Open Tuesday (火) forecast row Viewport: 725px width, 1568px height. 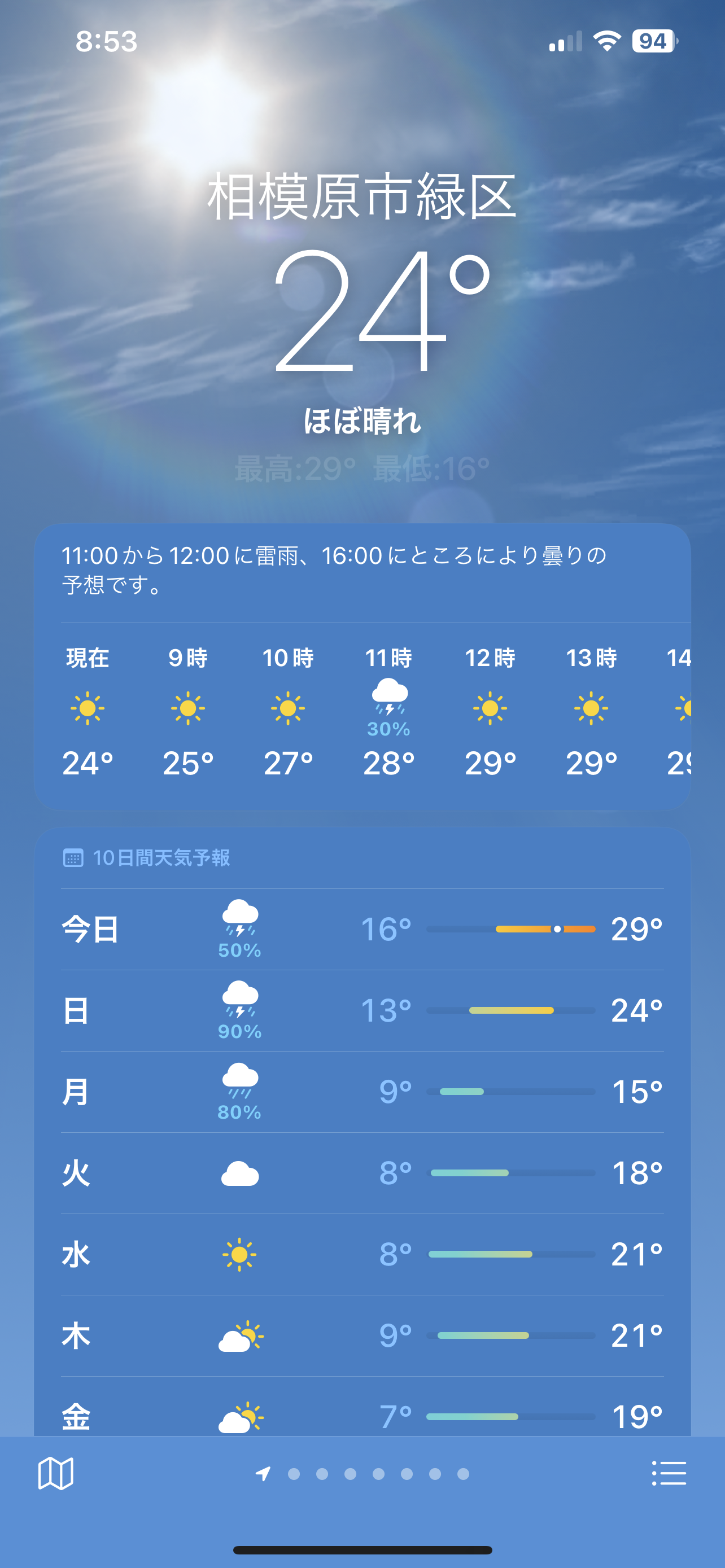(x=362, y=1173)
